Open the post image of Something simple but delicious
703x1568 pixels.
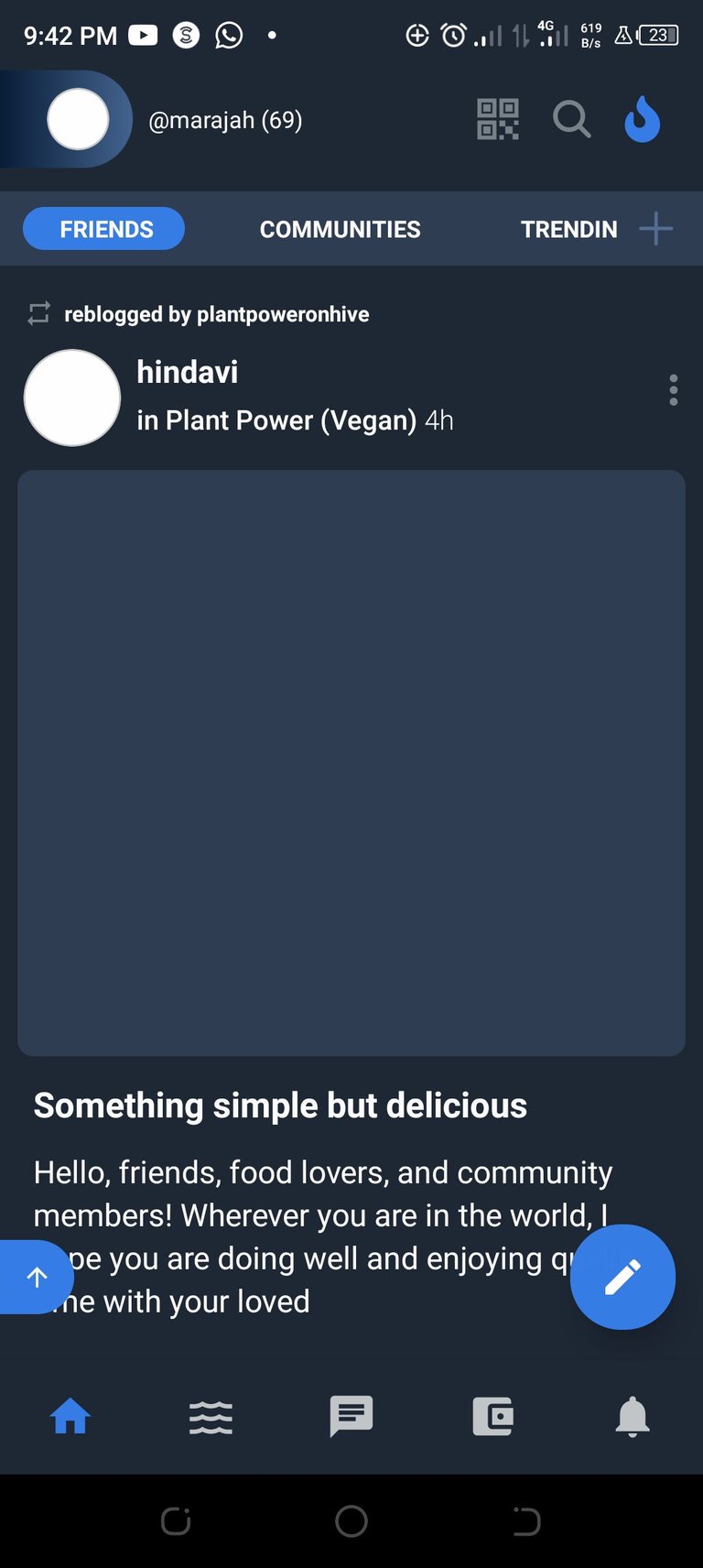coord(351,762)
